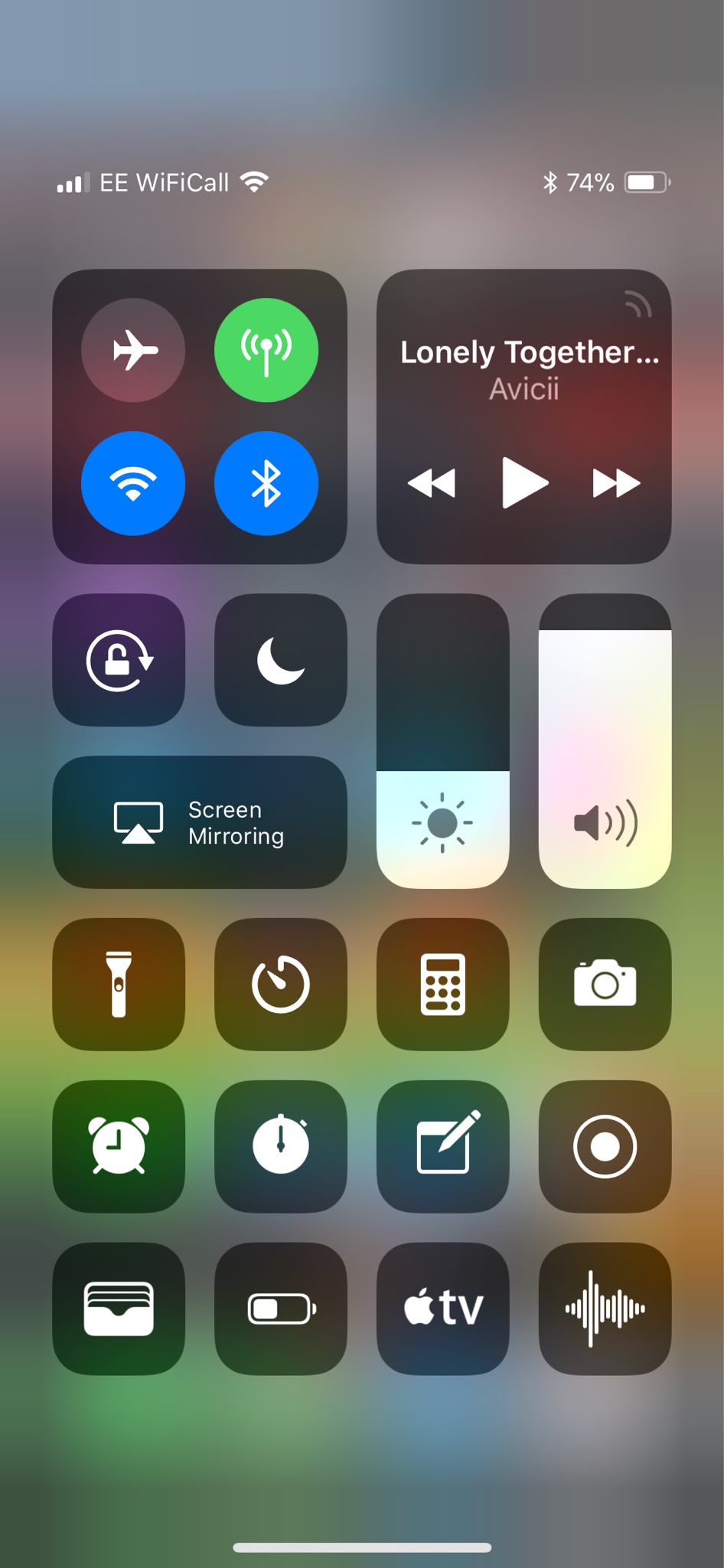724x1568 pixels.
Task: Start screen recording
Action: tap(605, 1146)
